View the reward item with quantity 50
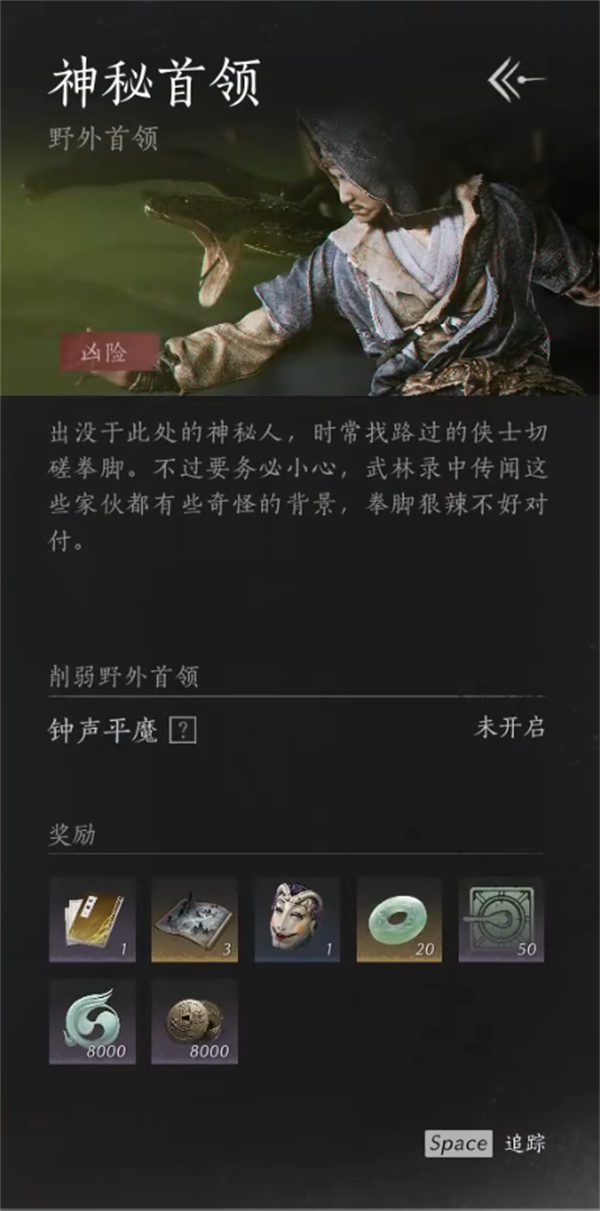The image size is (600, 1211). tap(501, 919)
